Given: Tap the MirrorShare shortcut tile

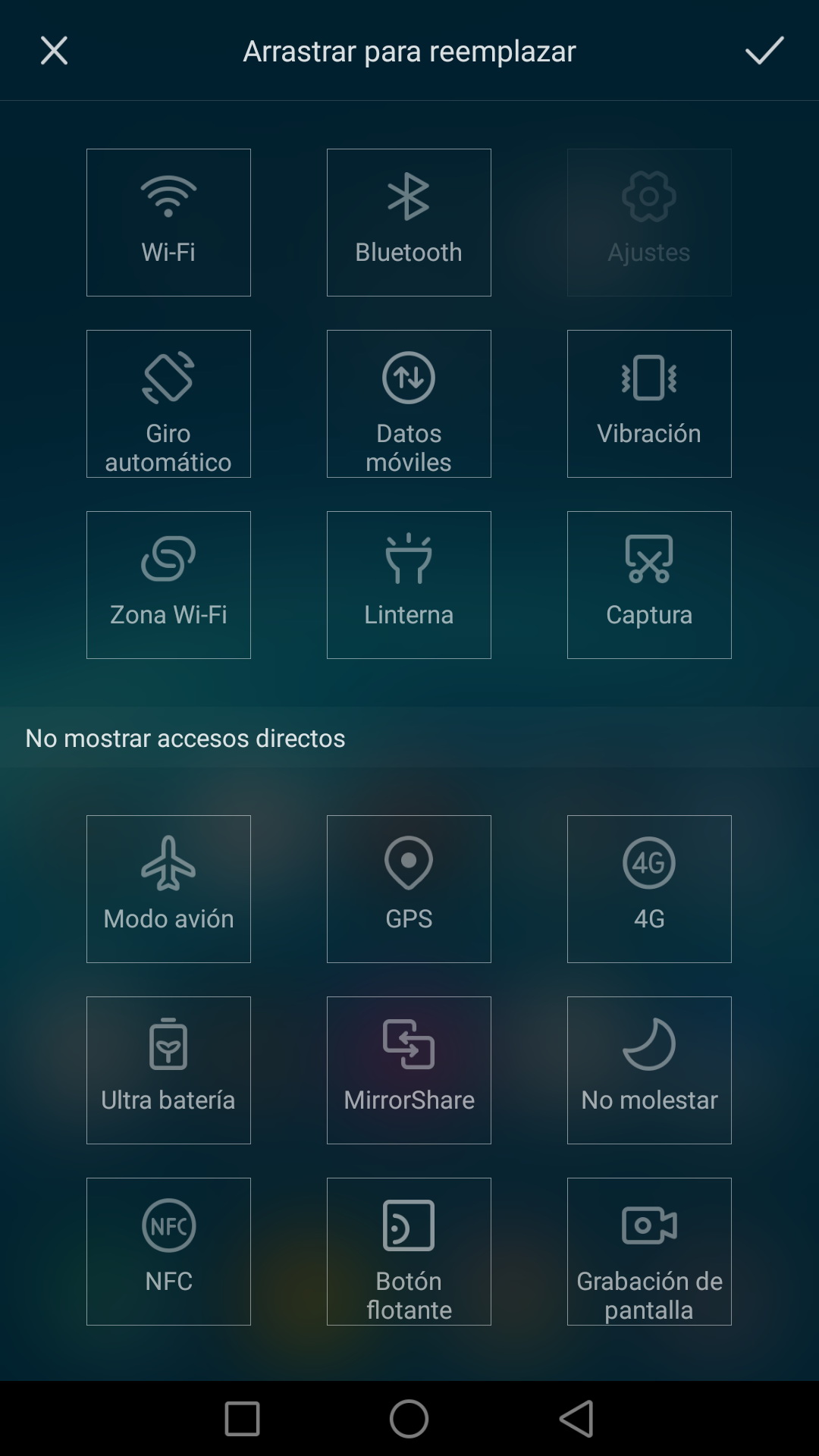Looking at the screenshot, I should point(409,1070).
